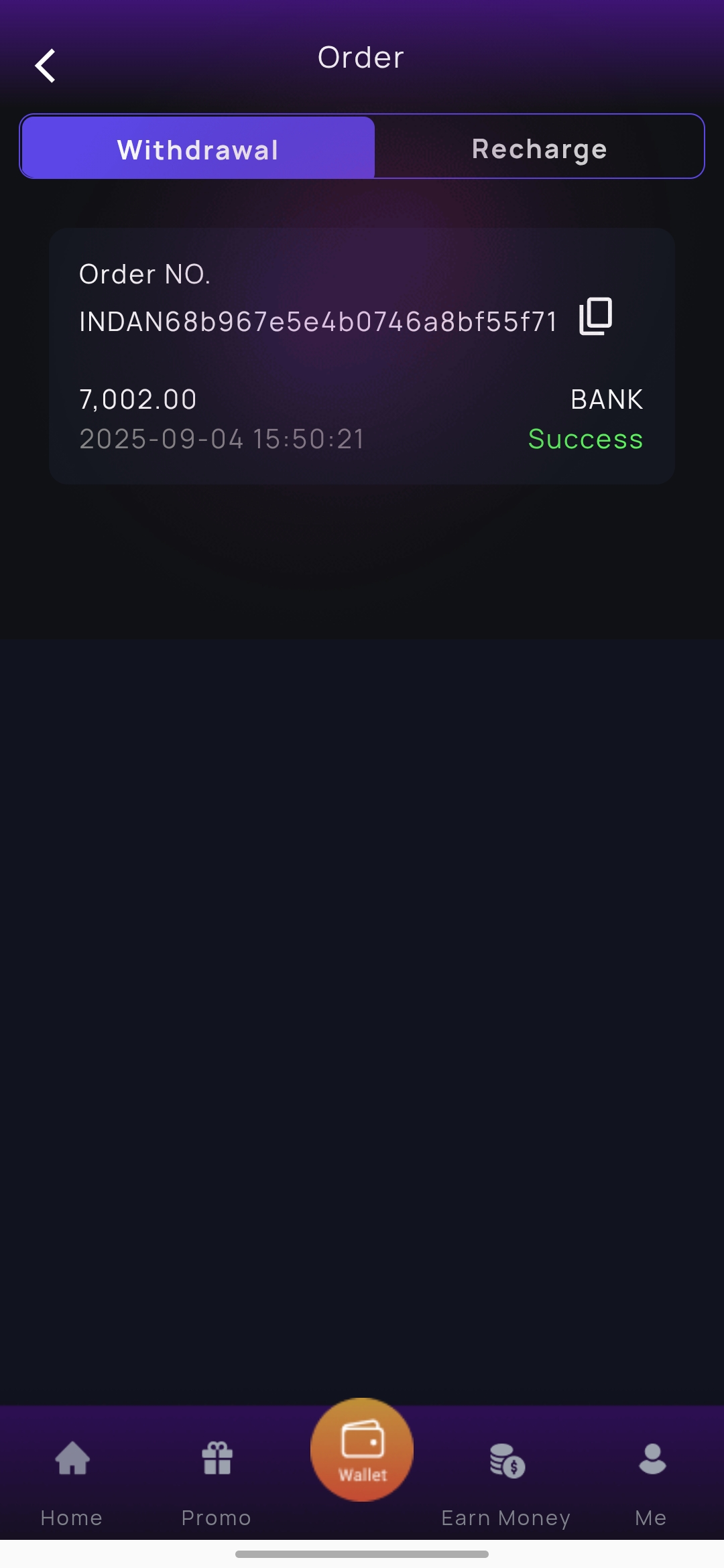Open the Home tab

[72, 1476]
